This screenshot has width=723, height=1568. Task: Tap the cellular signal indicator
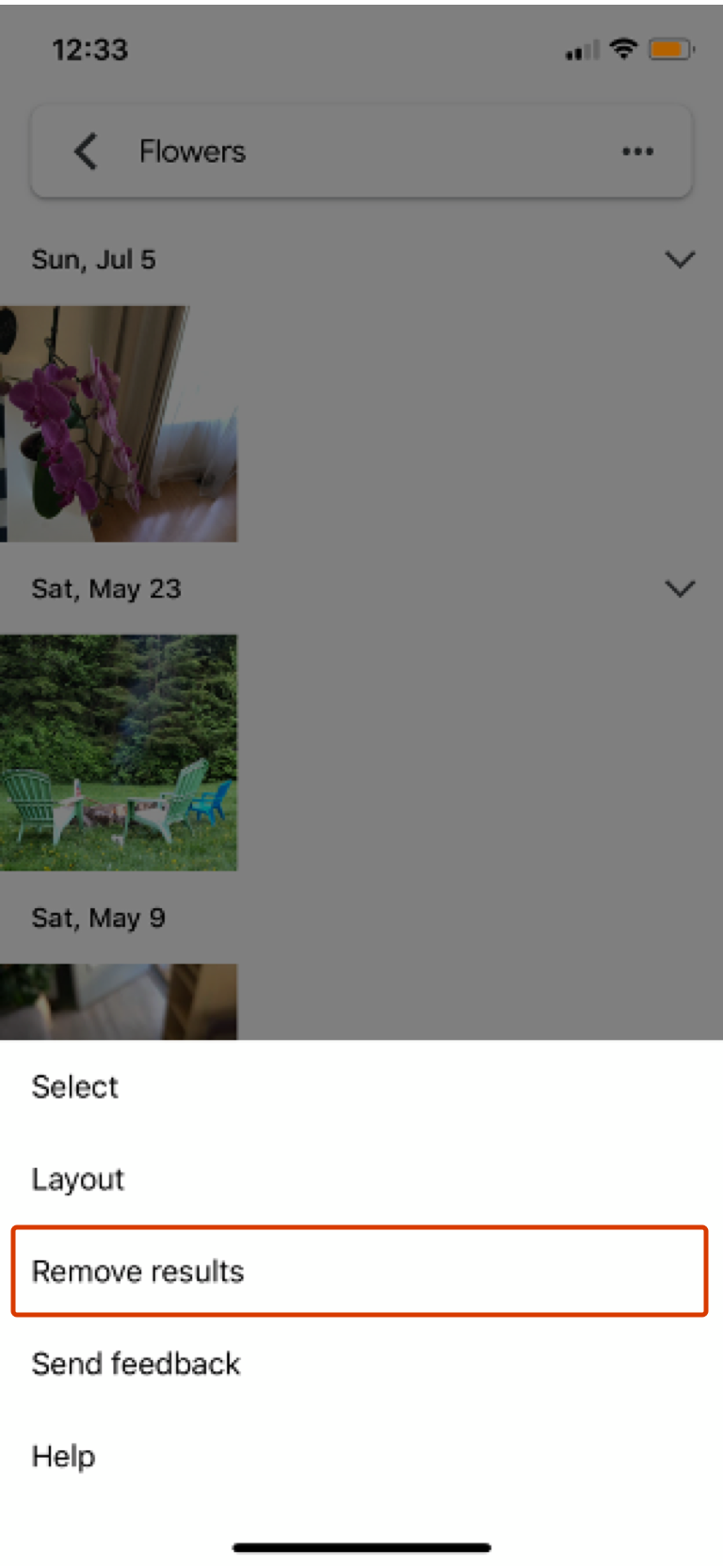click(x=580, y=50)
